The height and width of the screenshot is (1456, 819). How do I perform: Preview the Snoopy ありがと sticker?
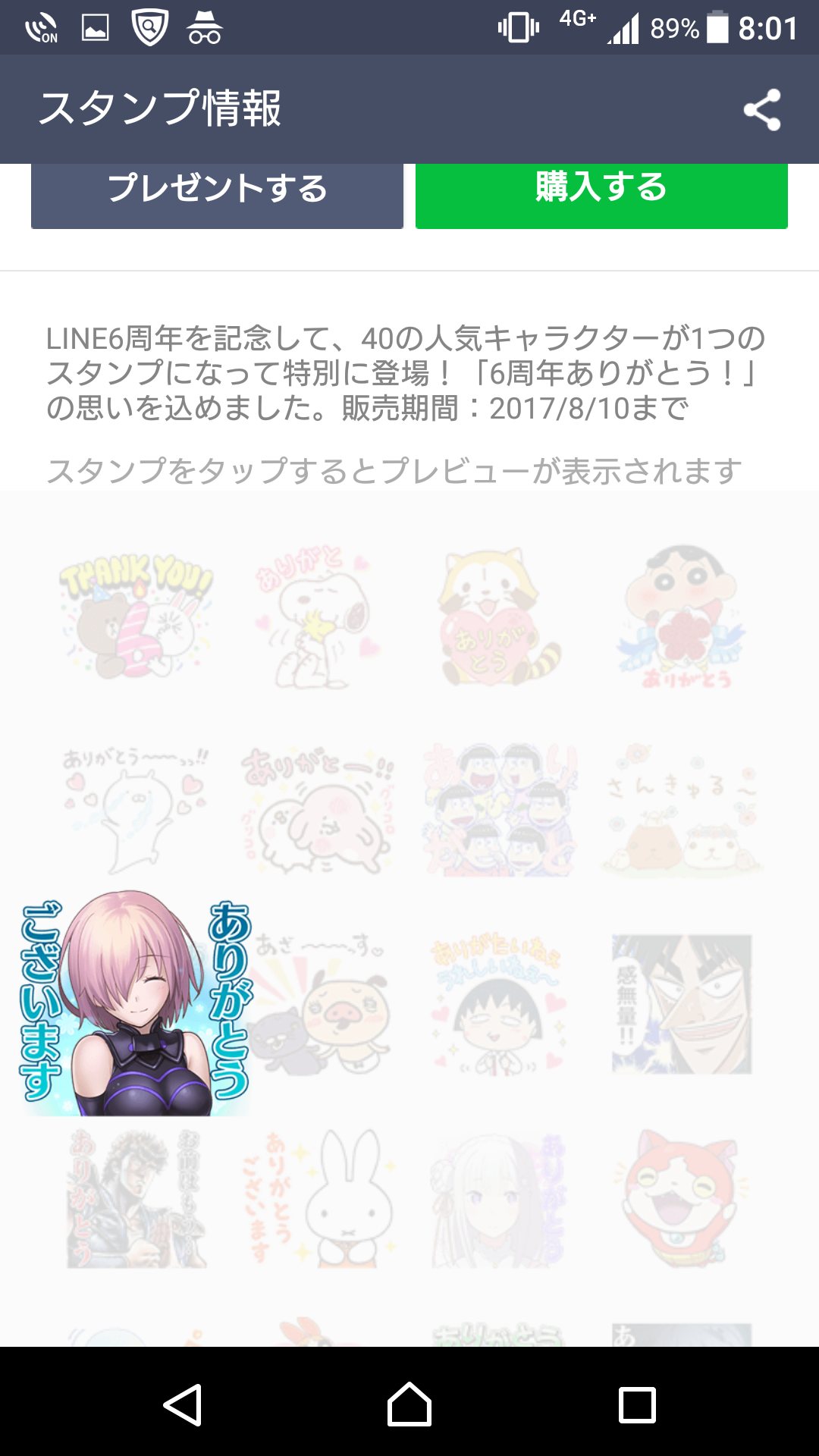[x=317, y=618]
